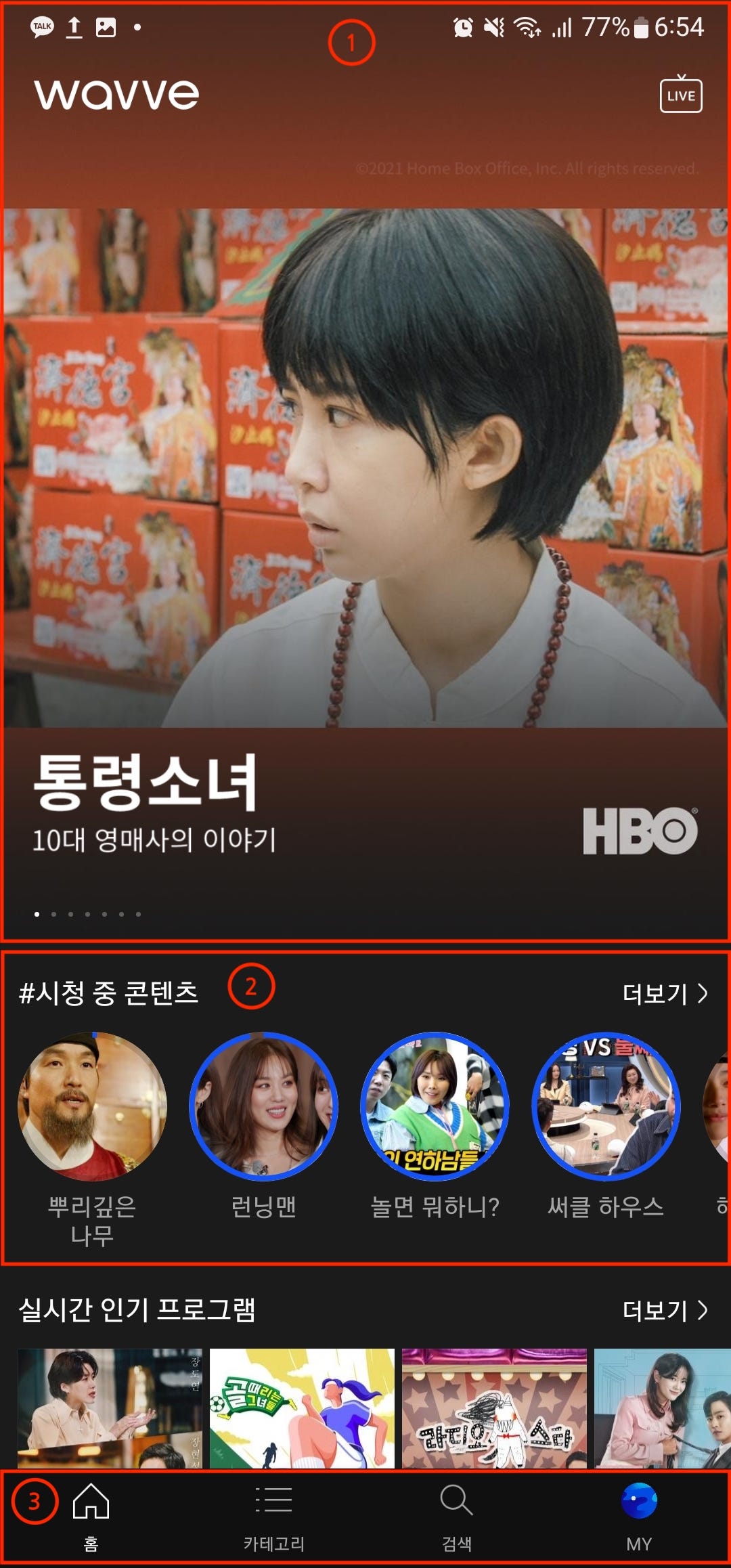Resume watching 뿌리깊은 나무
The image size is (731, 1568).
click(x=92, y=1106)
